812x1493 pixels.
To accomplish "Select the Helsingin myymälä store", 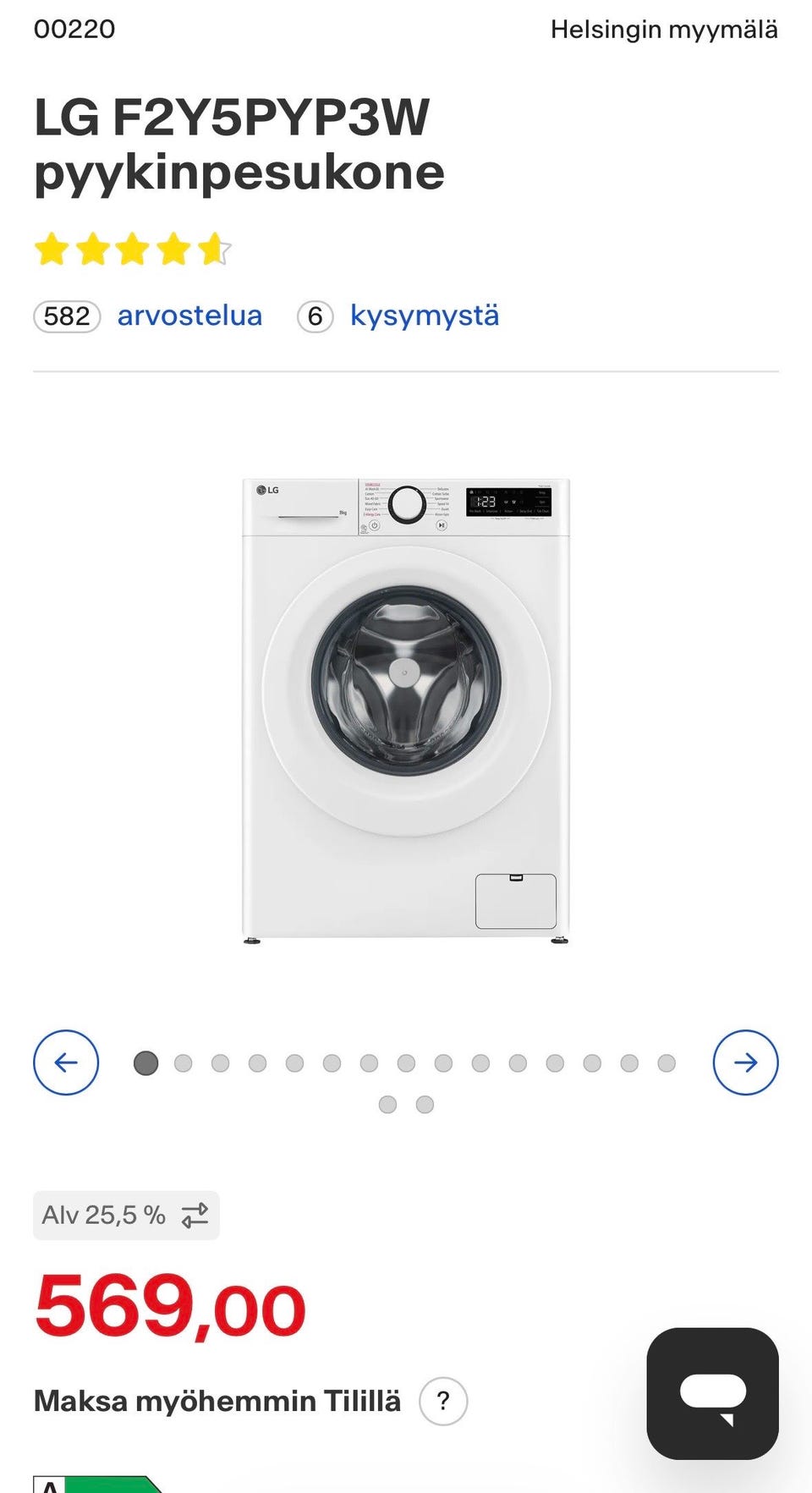I will tap(664, 30).
